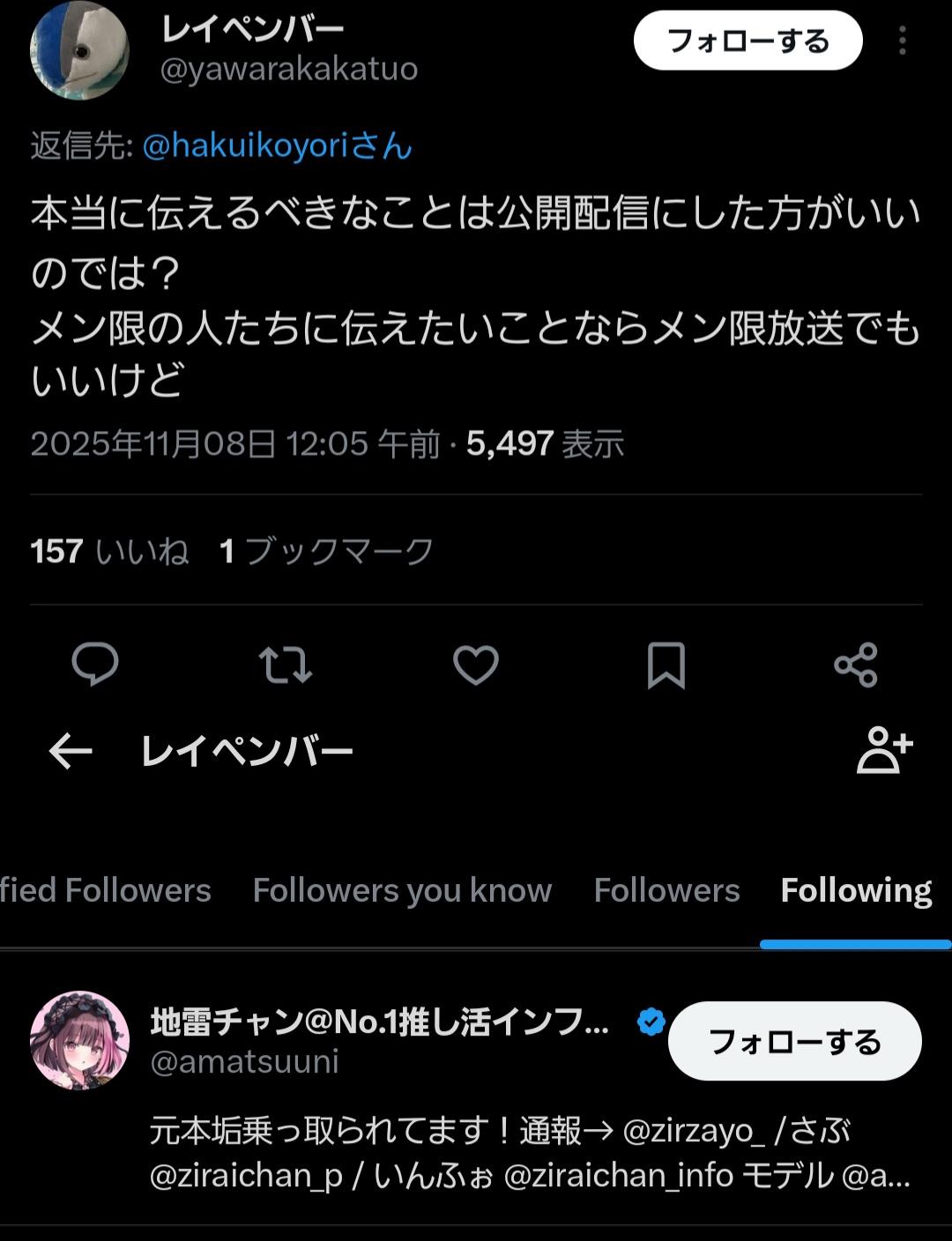Open the @zirzayo_ mention in the bio
This screenshot has height=1241, width=952.
[x=694, y=1131]
